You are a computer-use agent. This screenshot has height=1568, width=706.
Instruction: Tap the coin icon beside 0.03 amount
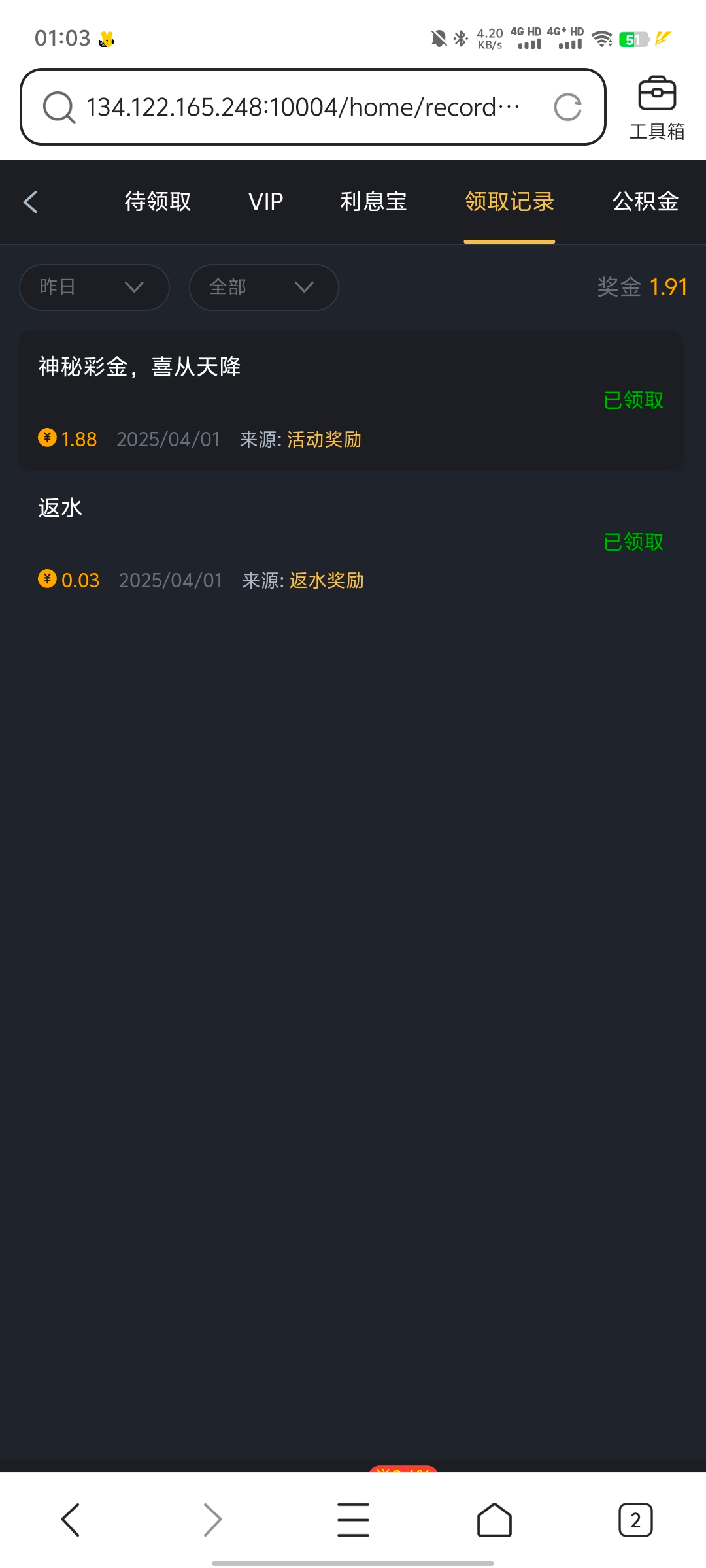click(46, 579)
